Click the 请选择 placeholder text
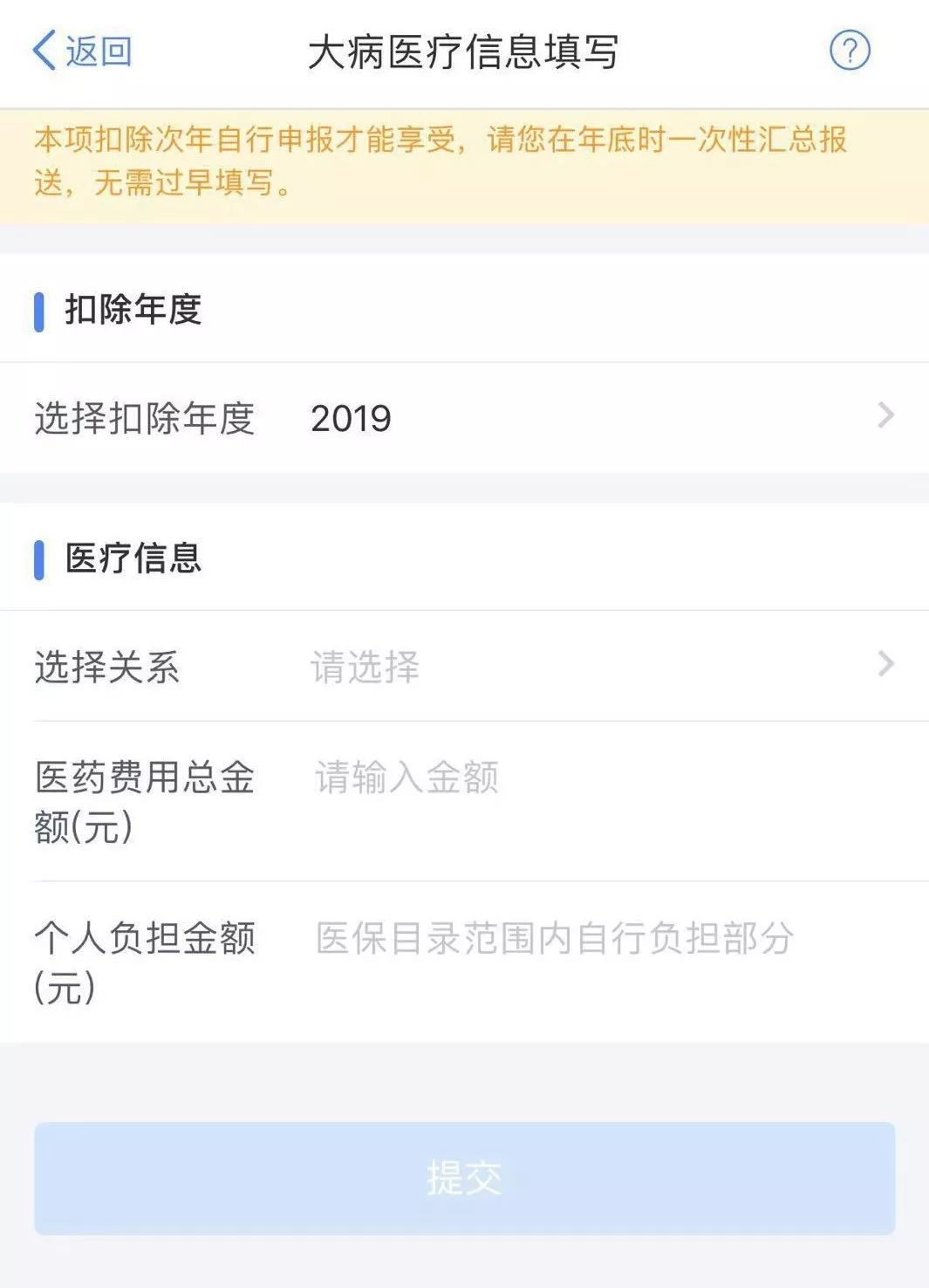Screen dimensions: 929x1288 coord(365,665)
